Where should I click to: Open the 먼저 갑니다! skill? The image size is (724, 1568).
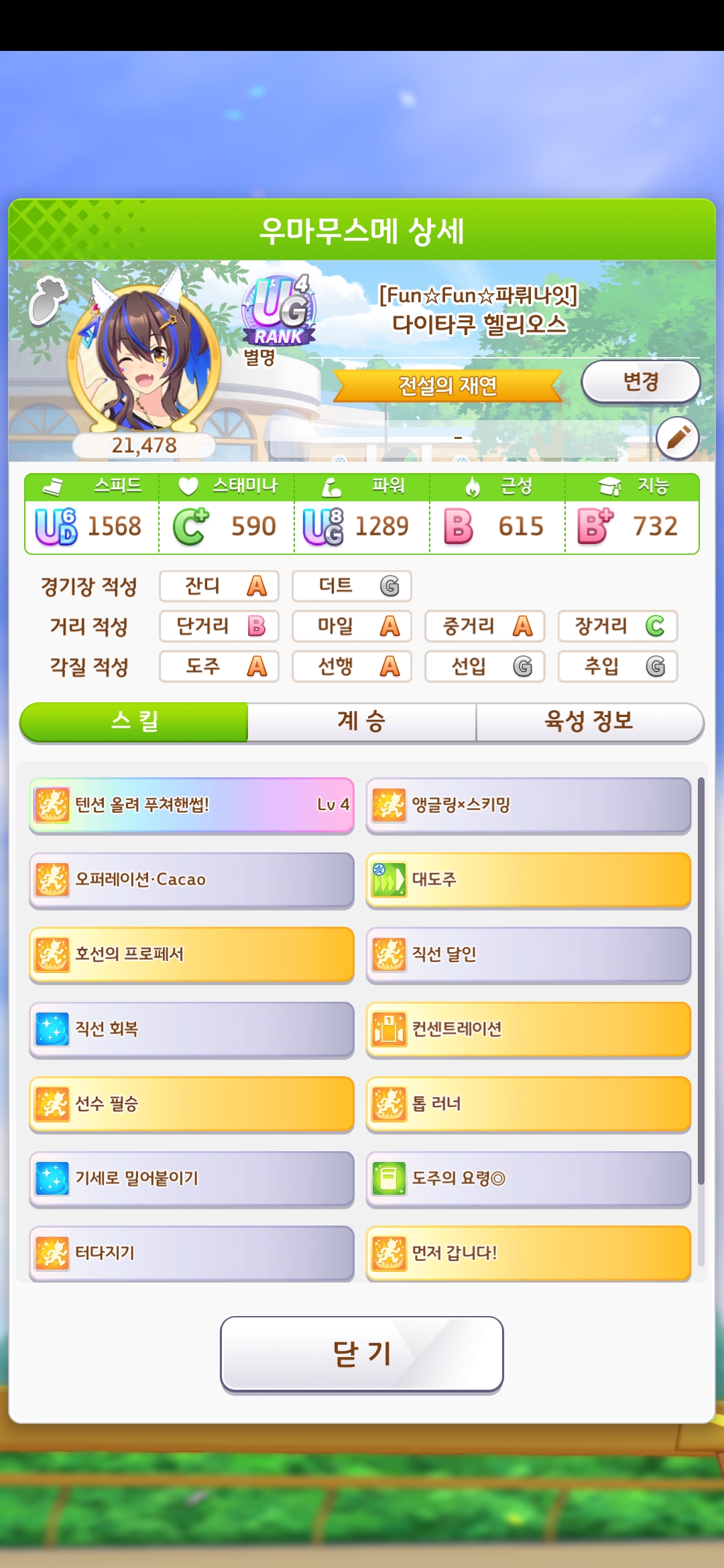(528, 1253)
